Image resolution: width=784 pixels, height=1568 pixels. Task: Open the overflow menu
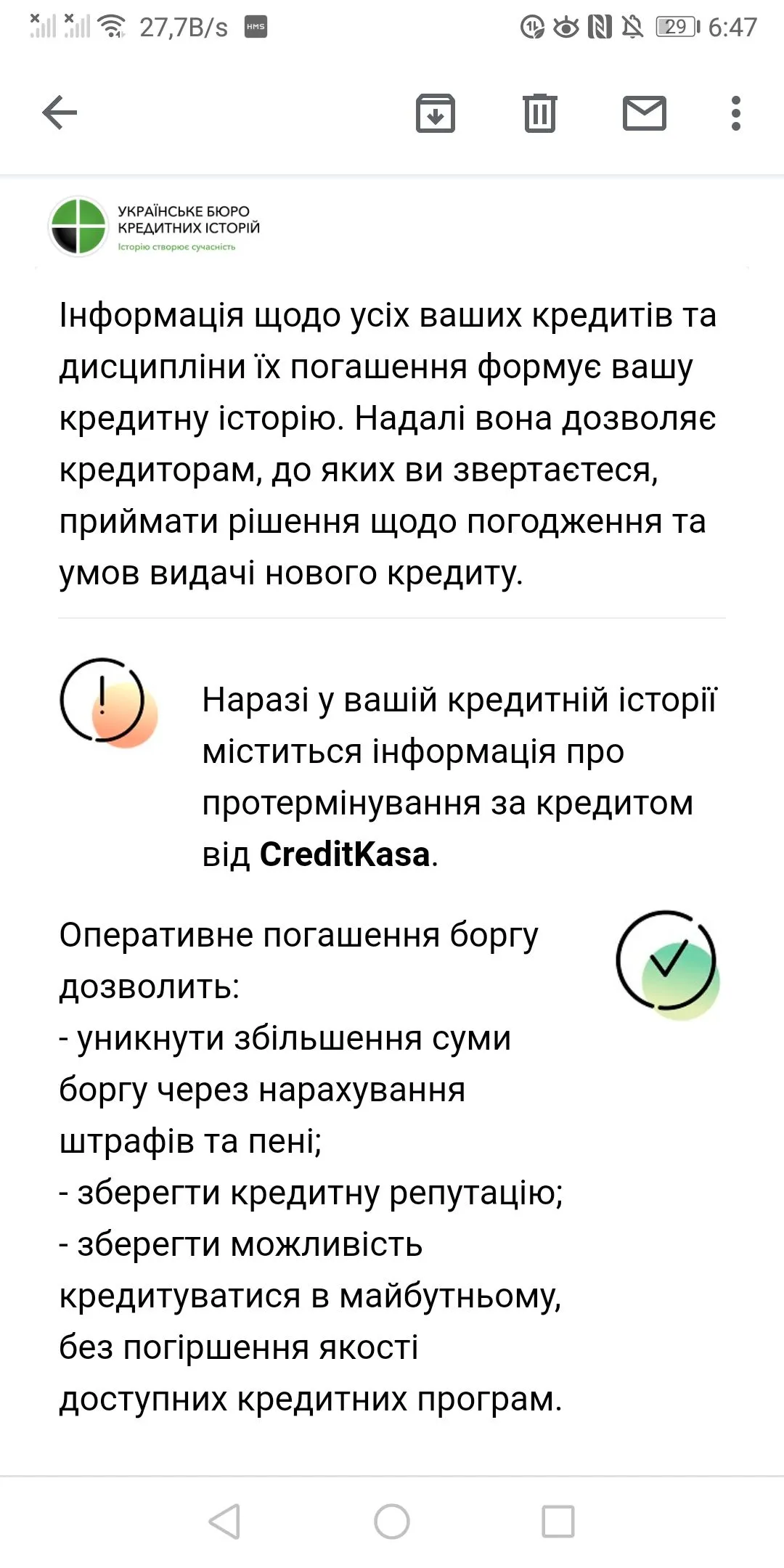pos(735,113)
